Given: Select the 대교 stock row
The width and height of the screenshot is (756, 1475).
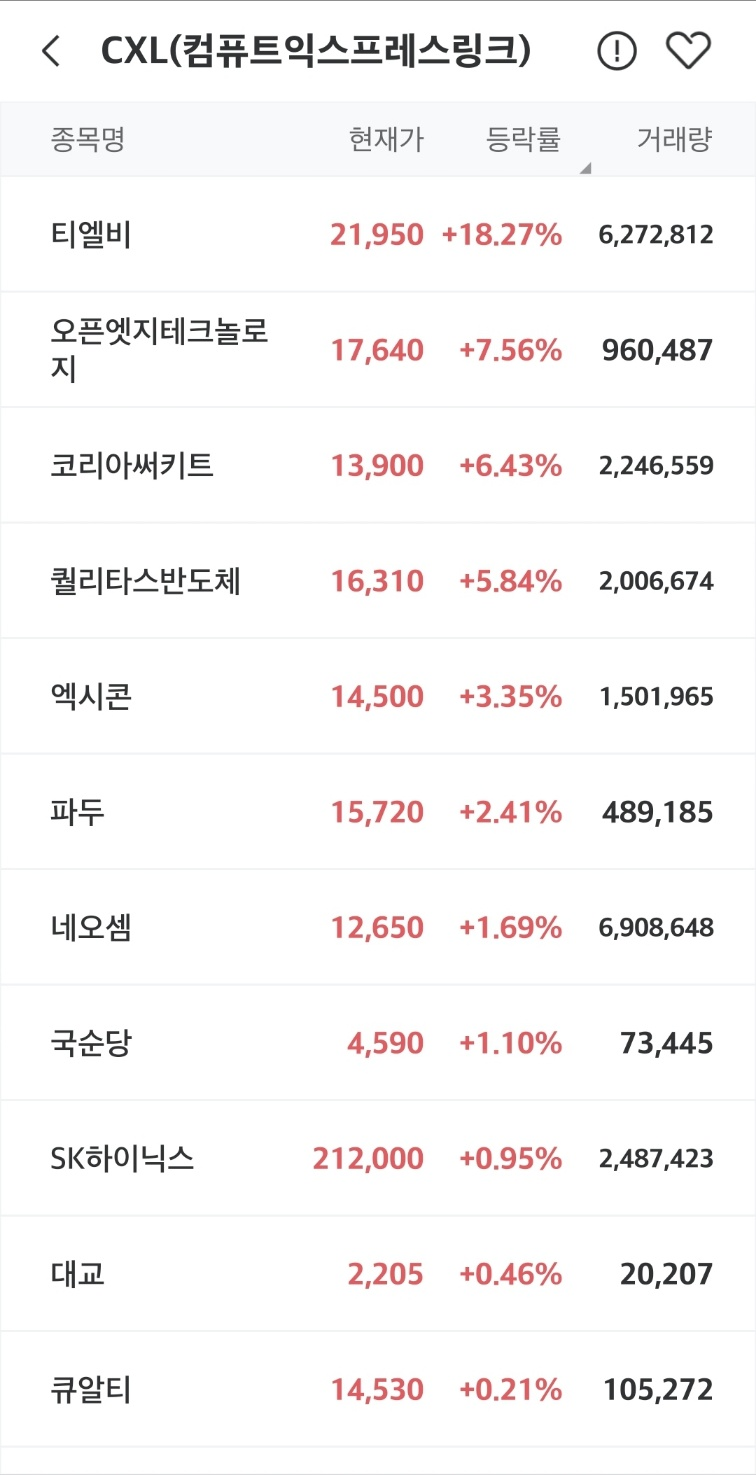Looking at the screenshot, I should pyautogui.click(x=378, y=1274).
